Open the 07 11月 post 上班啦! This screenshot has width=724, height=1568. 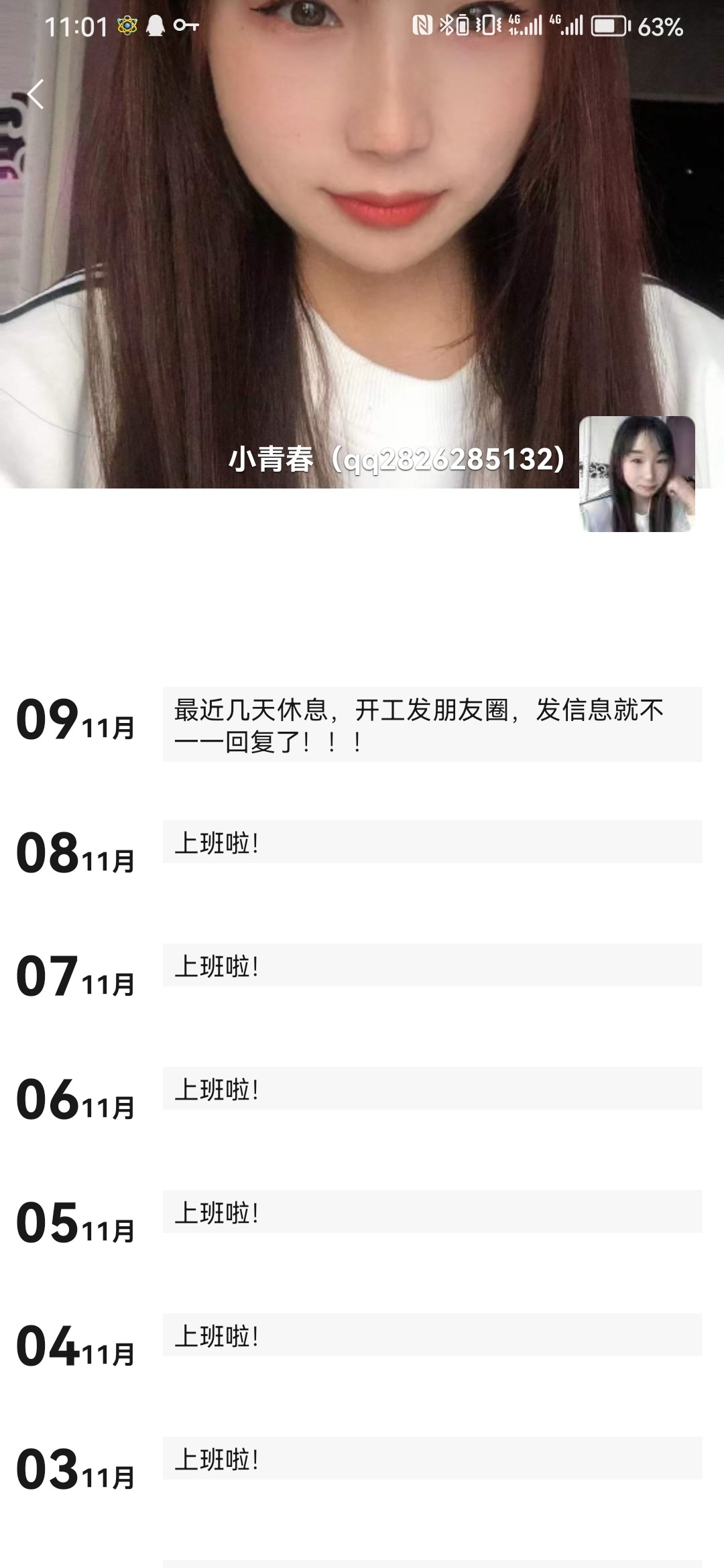pyautogui.click(x=432, y=965)
